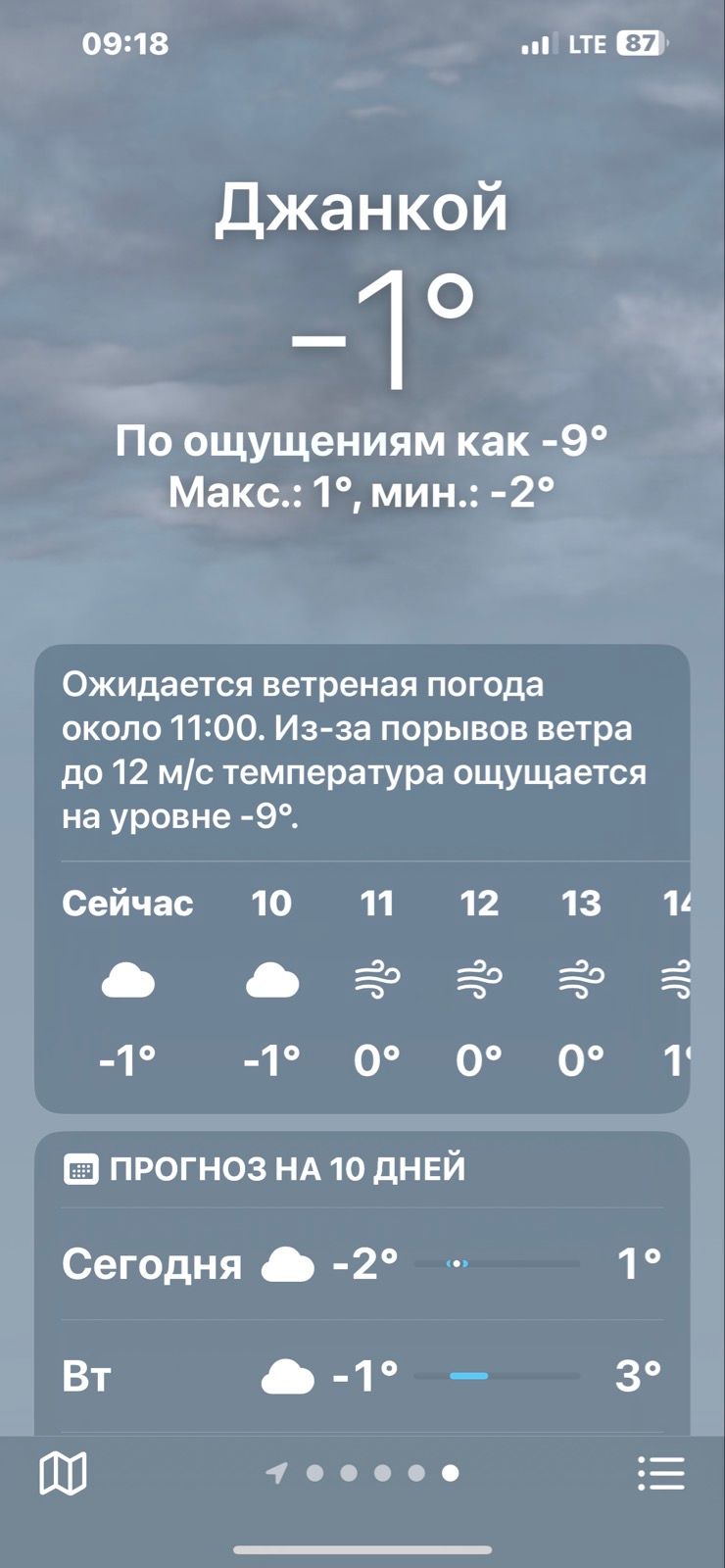Open the saved cities list
Image resolution: width=725 pixels, height=1568 pixels.
[x=660, y=1472]
